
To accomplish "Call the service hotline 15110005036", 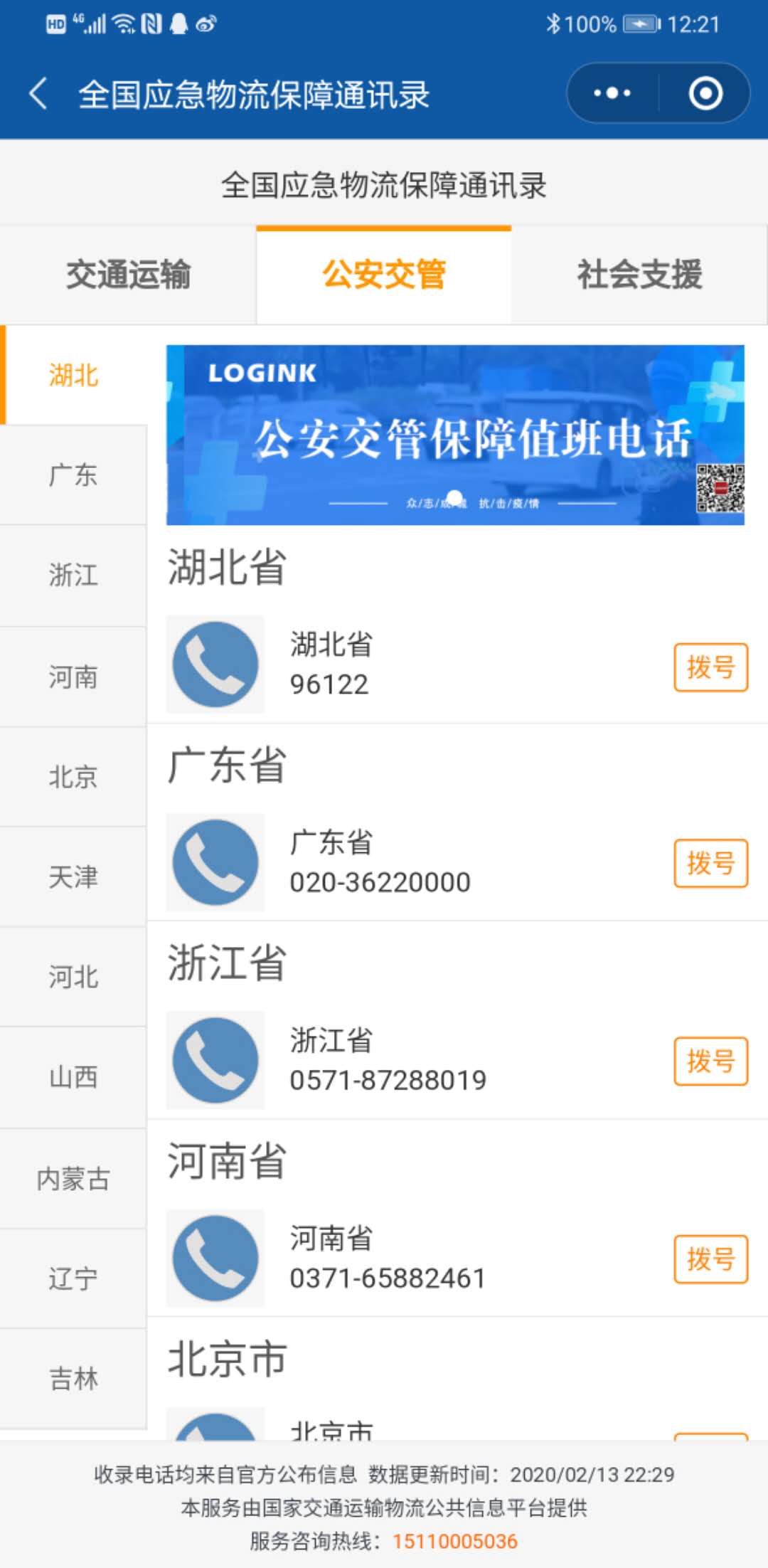I will pos(455,1541).
